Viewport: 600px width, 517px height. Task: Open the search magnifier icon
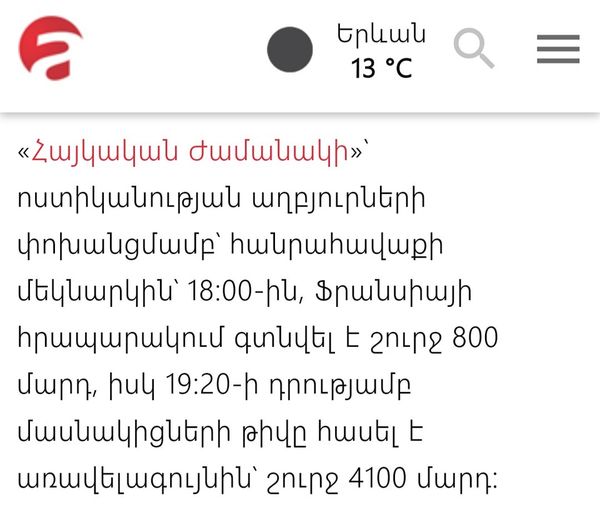pyautogui.click(x=473, y=47)
